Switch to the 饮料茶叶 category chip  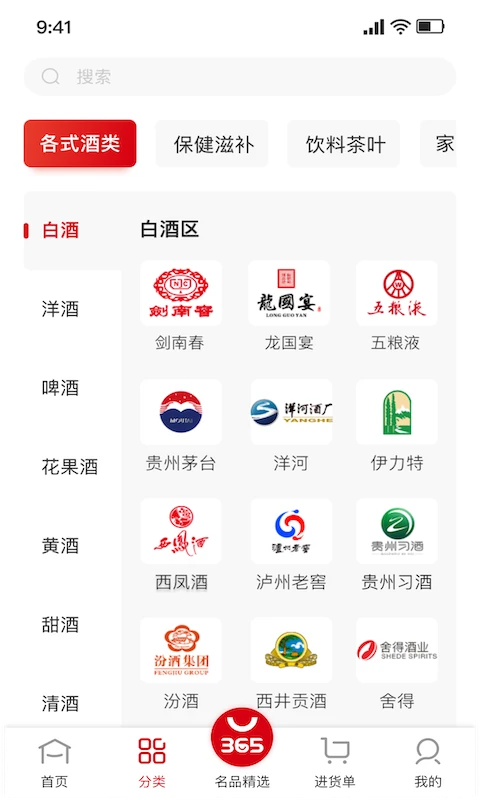(344, 144)
